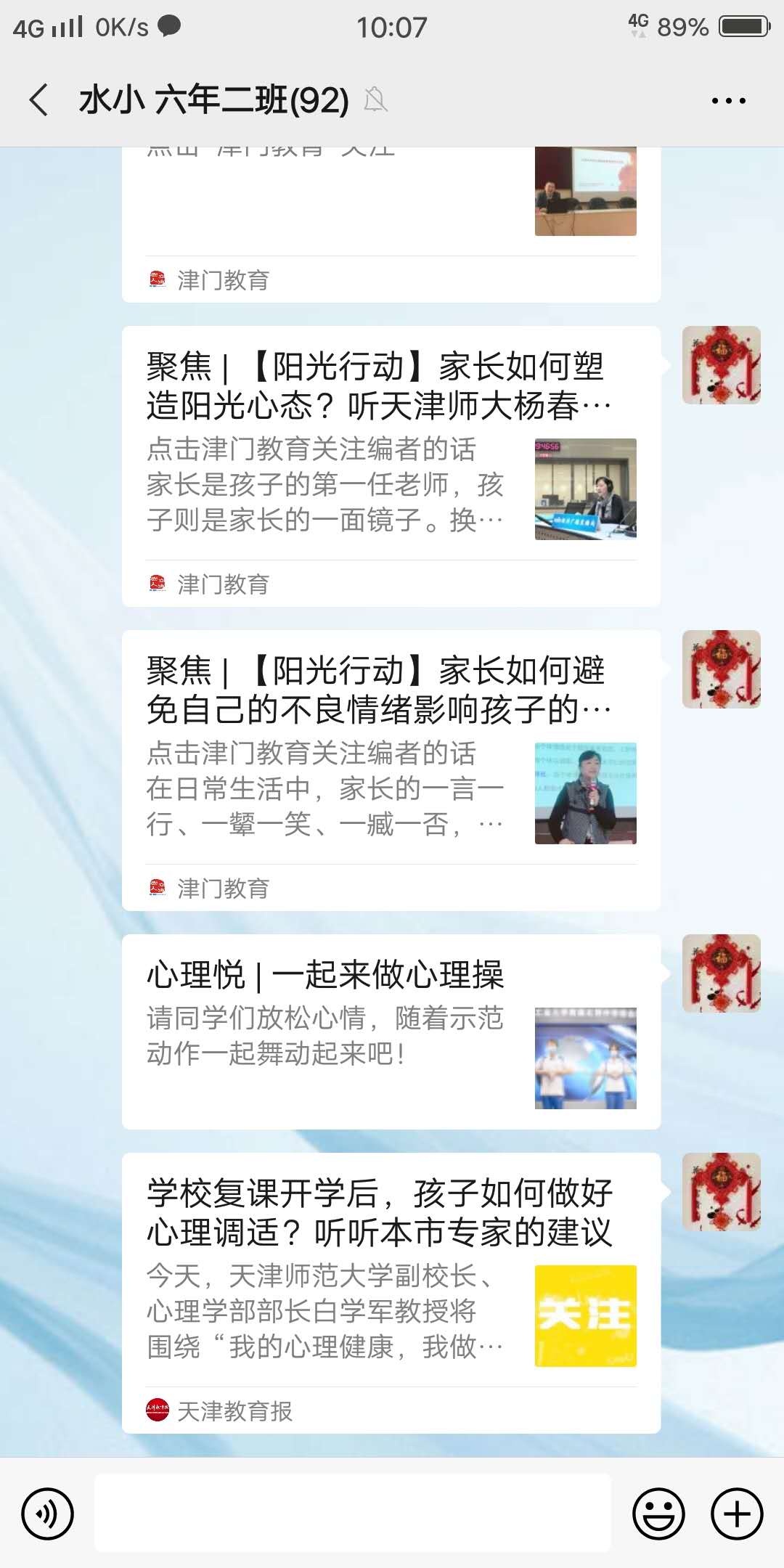Screen dimensions: 784x1568
Task: Tap the message text field
Action: (353, 1512)
